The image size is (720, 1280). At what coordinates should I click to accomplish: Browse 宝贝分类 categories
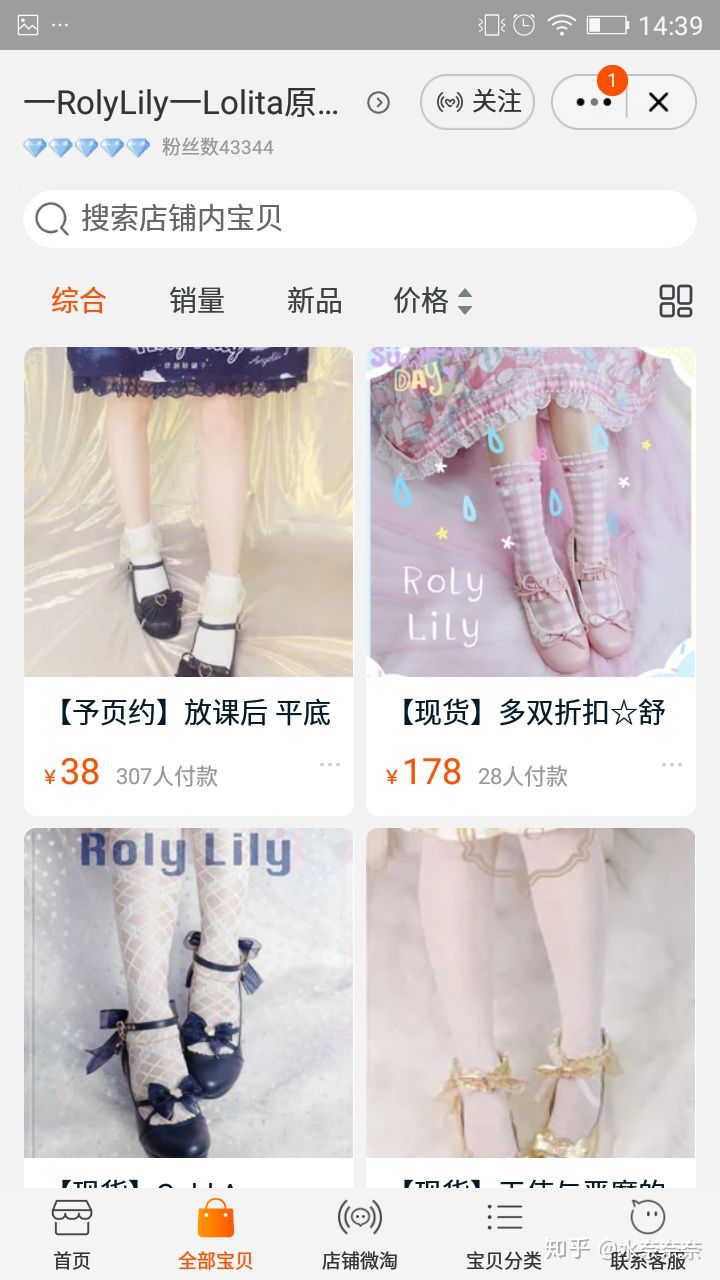coord(504,1235)
